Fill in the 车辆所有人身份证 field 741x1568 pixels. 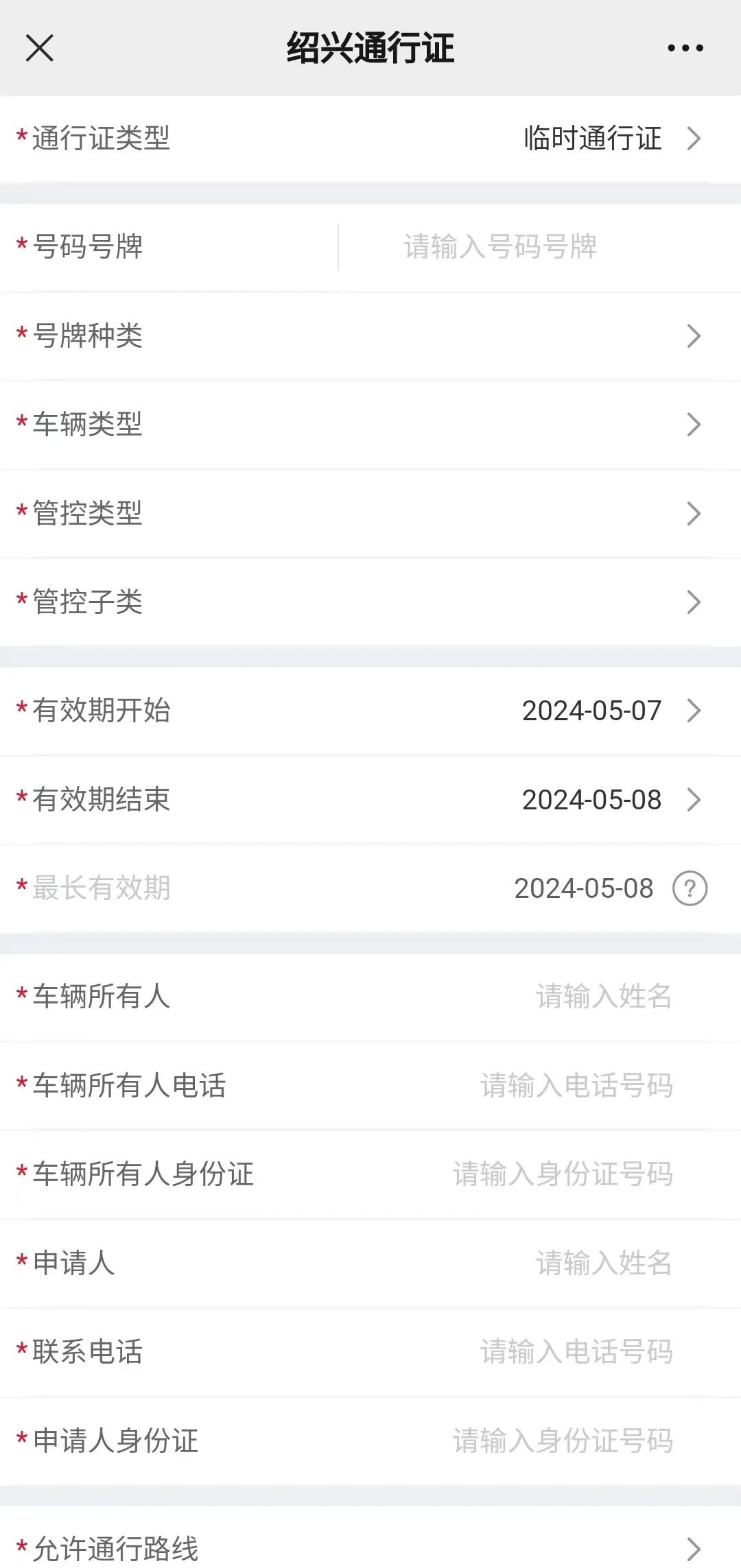pyautogui.click(x=563, y=1174)
